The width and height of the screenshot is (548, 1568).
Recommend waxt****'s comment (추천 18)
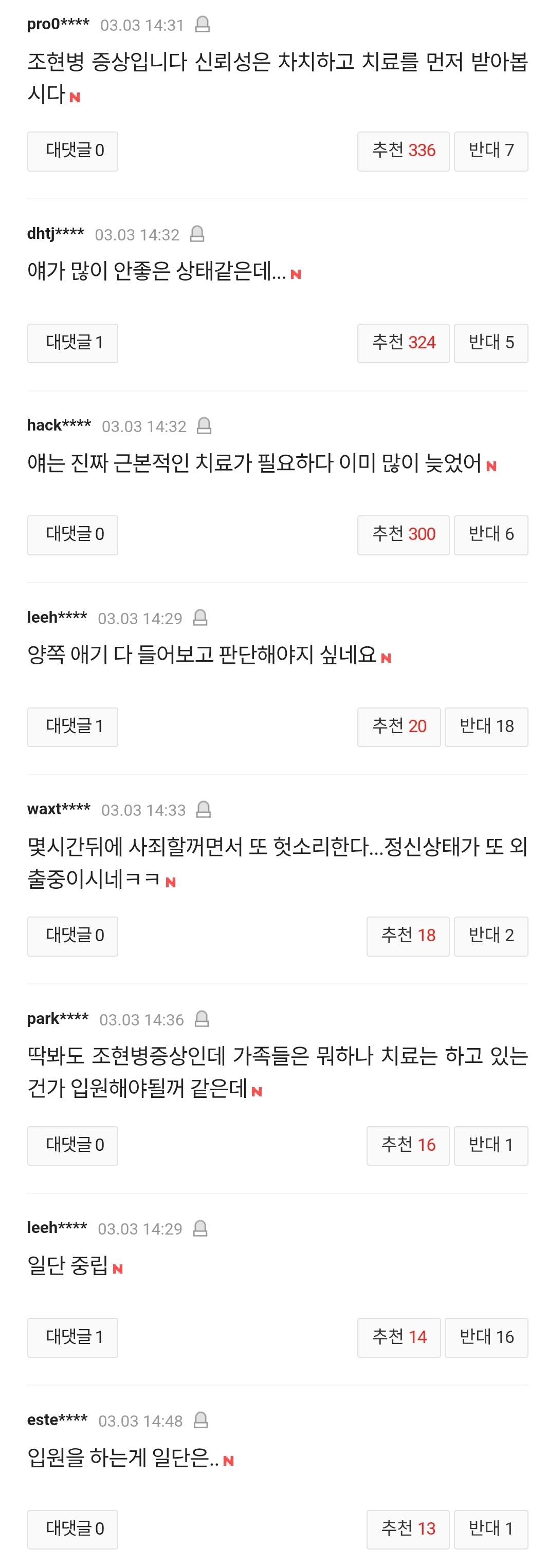pos(407,936)
